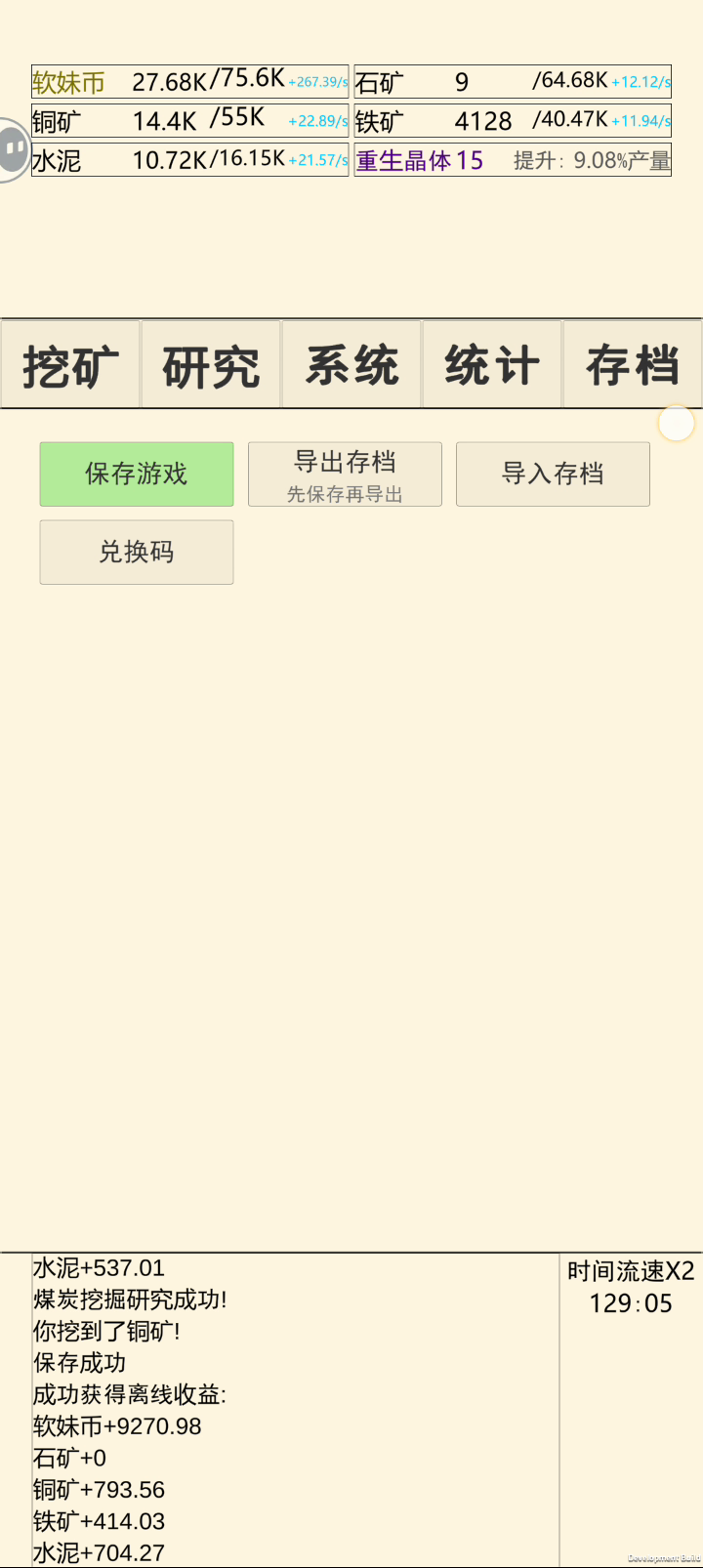The image size is (703, 1568).
Task: Tap the floating pause bubble at left edge
Action: pyautogui.click(x=13, y=149)
